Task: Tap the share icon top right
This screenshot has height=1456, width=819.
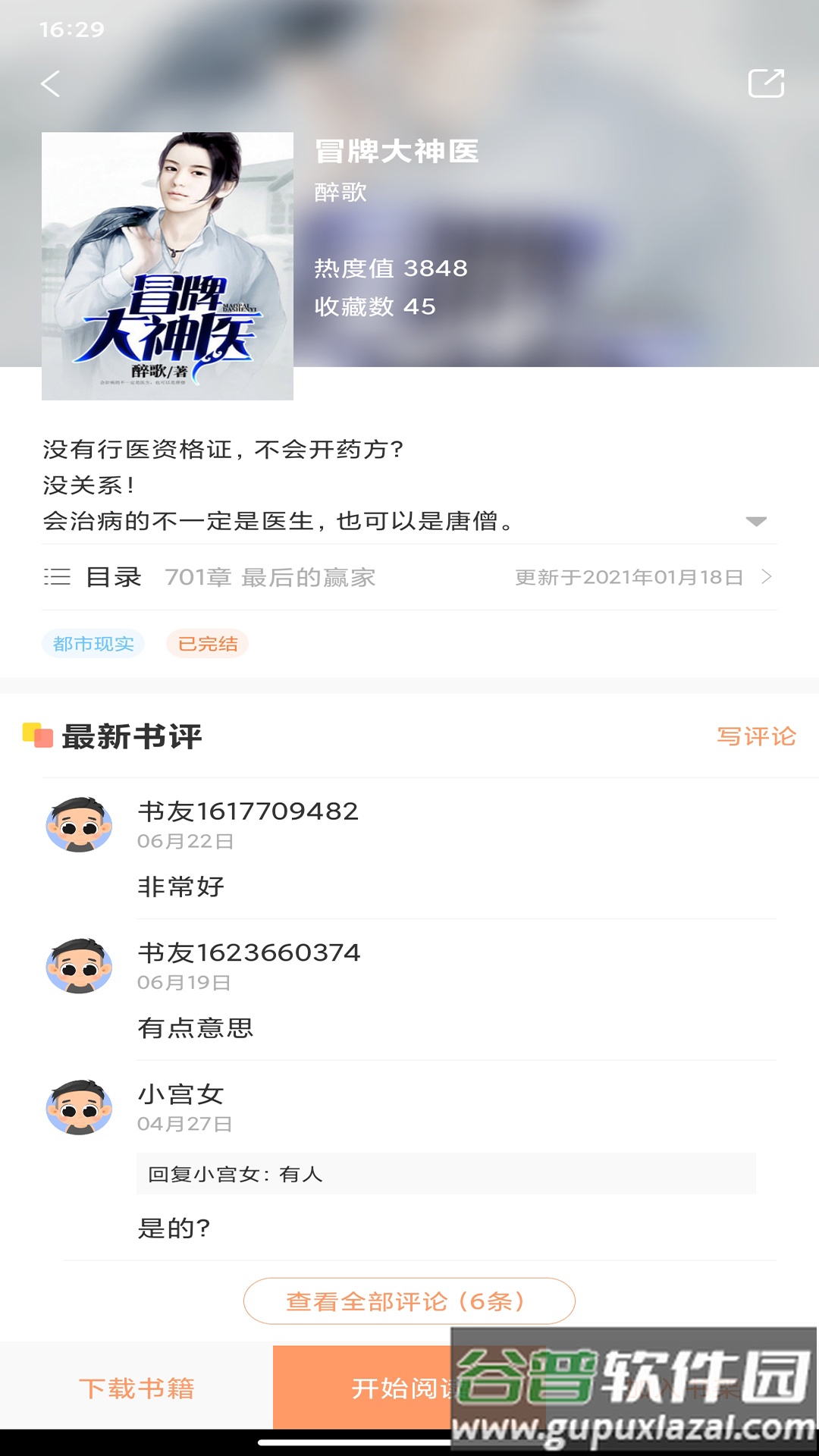Action: pos(768,83)
